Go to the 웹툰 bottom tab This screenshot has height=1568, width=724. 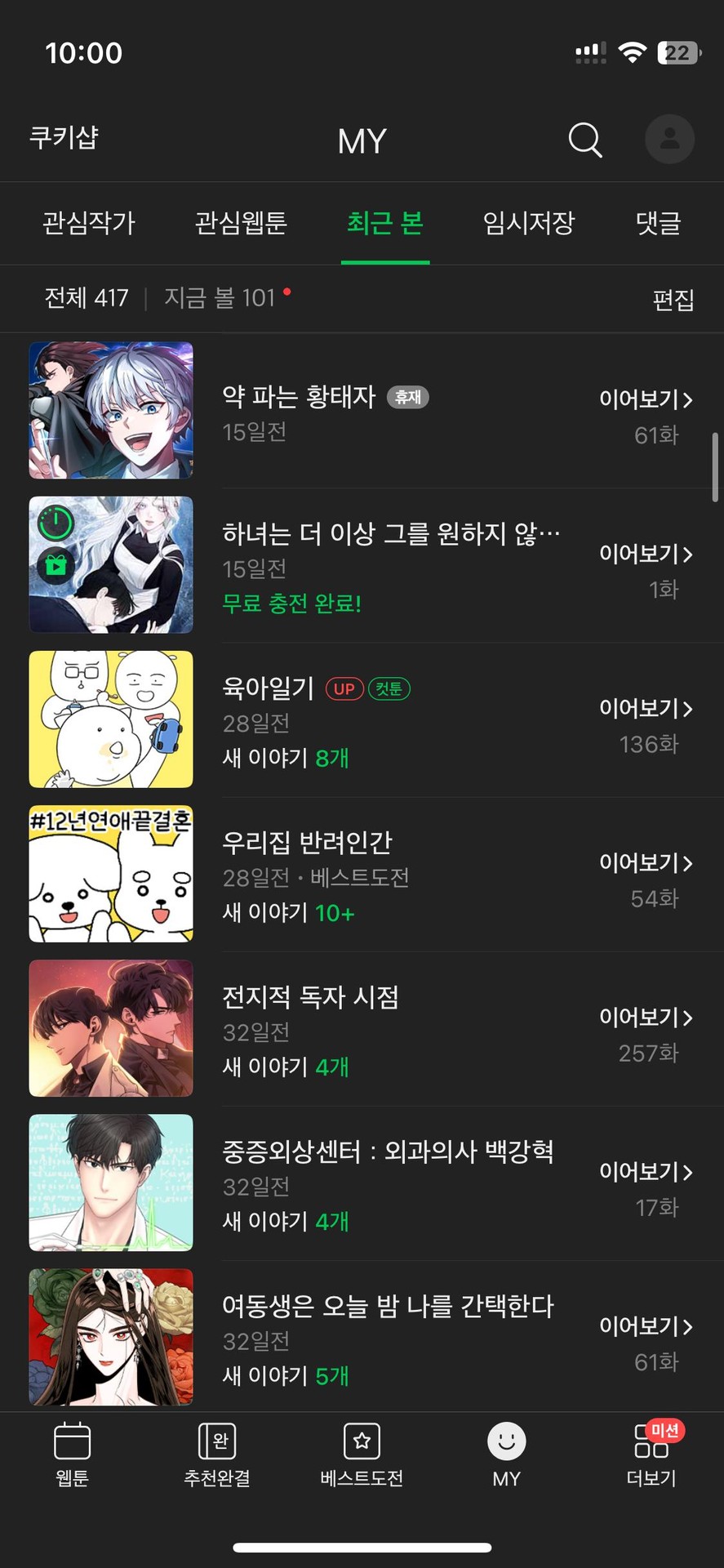click(72, 1455)
